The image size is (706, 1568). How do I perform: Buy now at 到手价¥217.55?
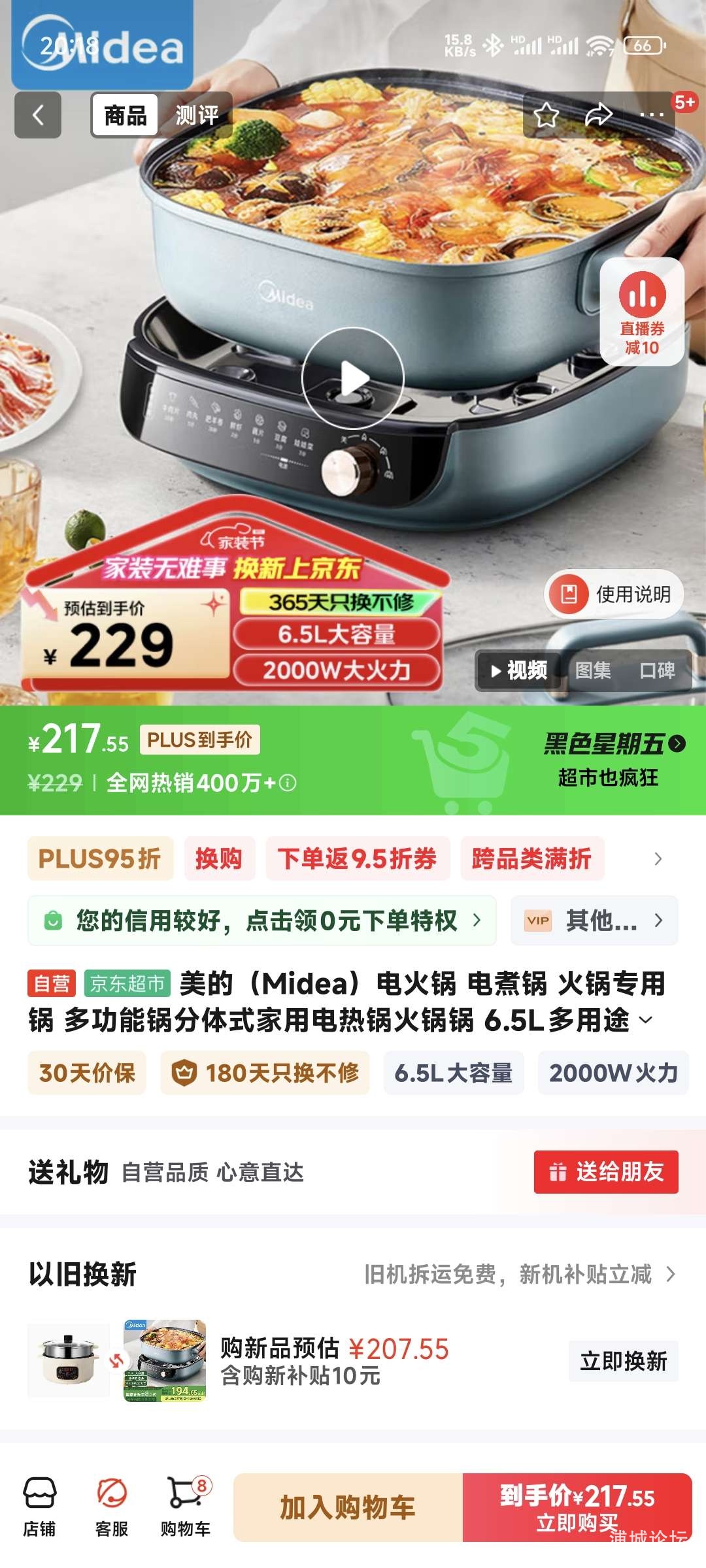(x=577, y=1507)
